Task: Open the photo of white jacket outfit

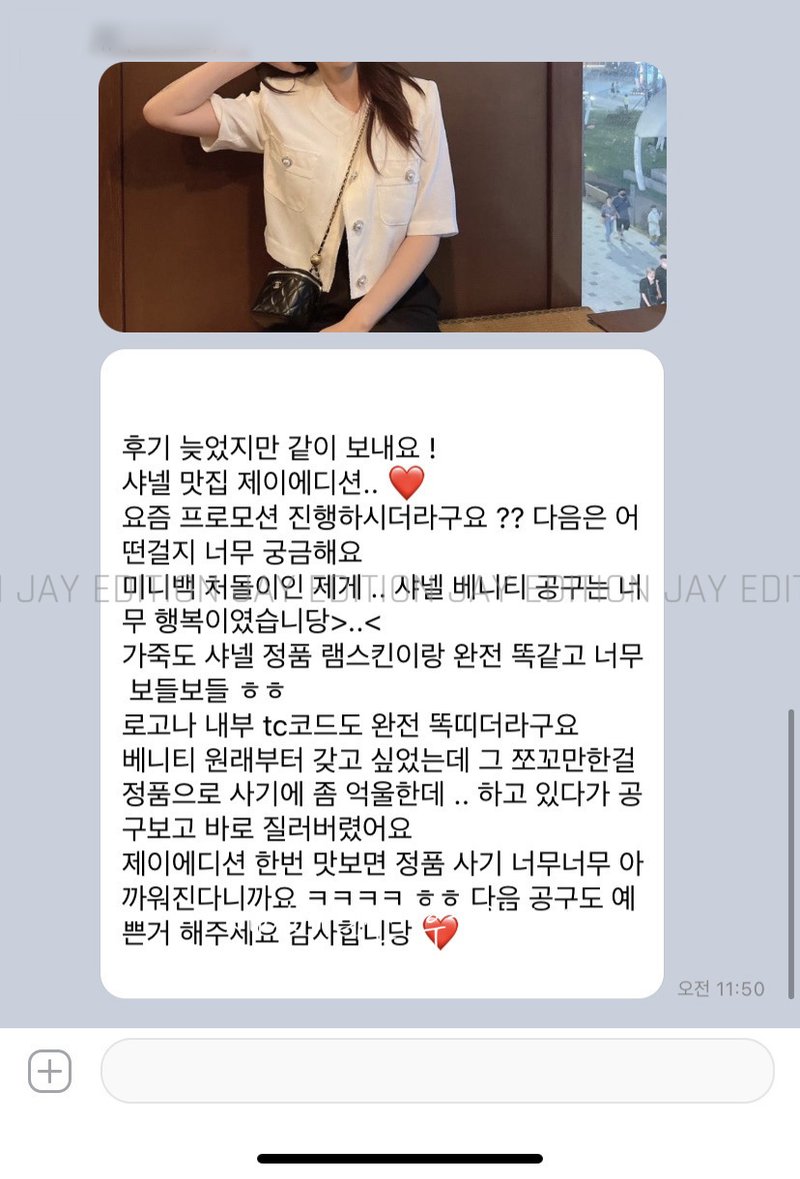Action: pos(381,197)
